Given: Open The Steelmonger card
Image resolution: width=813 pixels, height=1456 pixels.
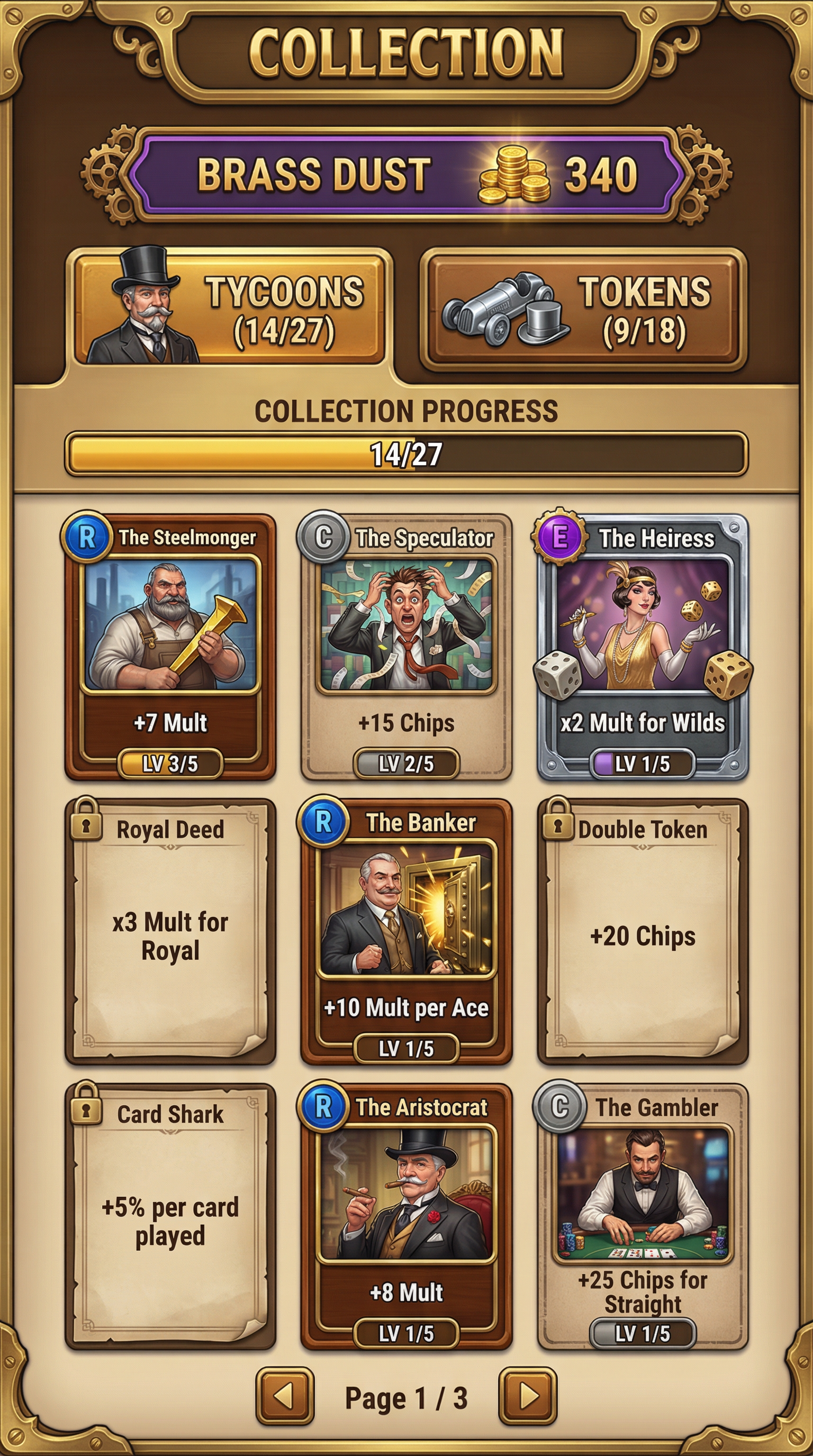Looking at the screenshot, I should [170, 647].
